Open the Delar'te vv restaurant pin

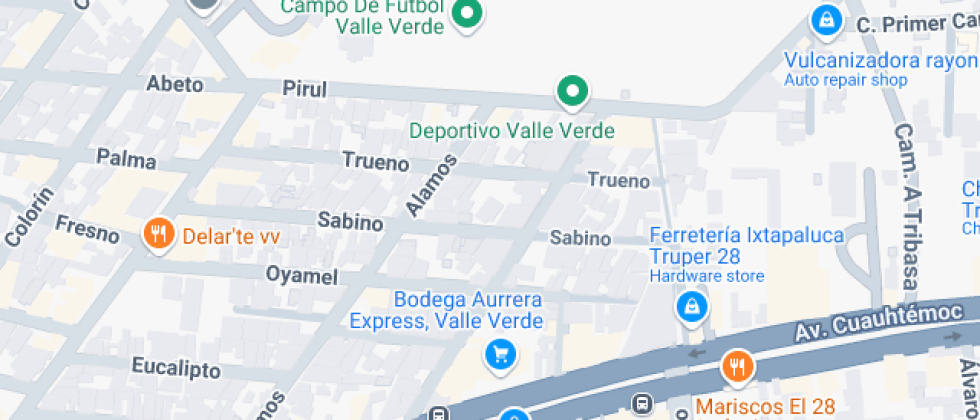pyautogui.click(x=157, y=234)
